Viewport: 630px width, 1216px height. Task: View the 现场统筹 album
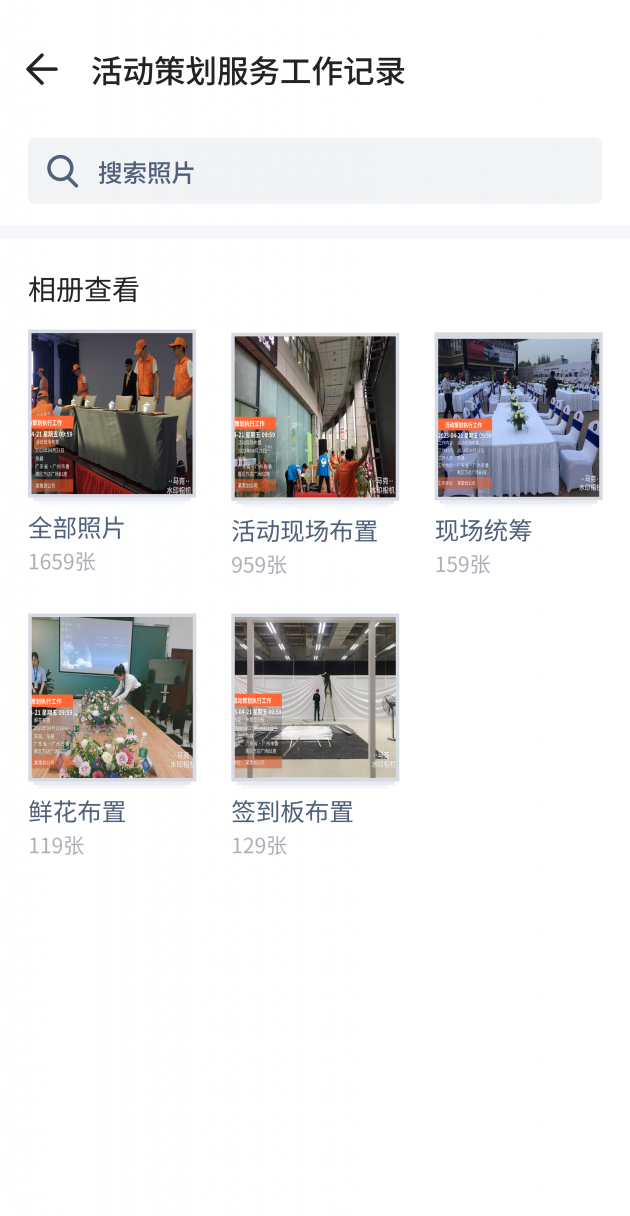[x=518, y=416]
